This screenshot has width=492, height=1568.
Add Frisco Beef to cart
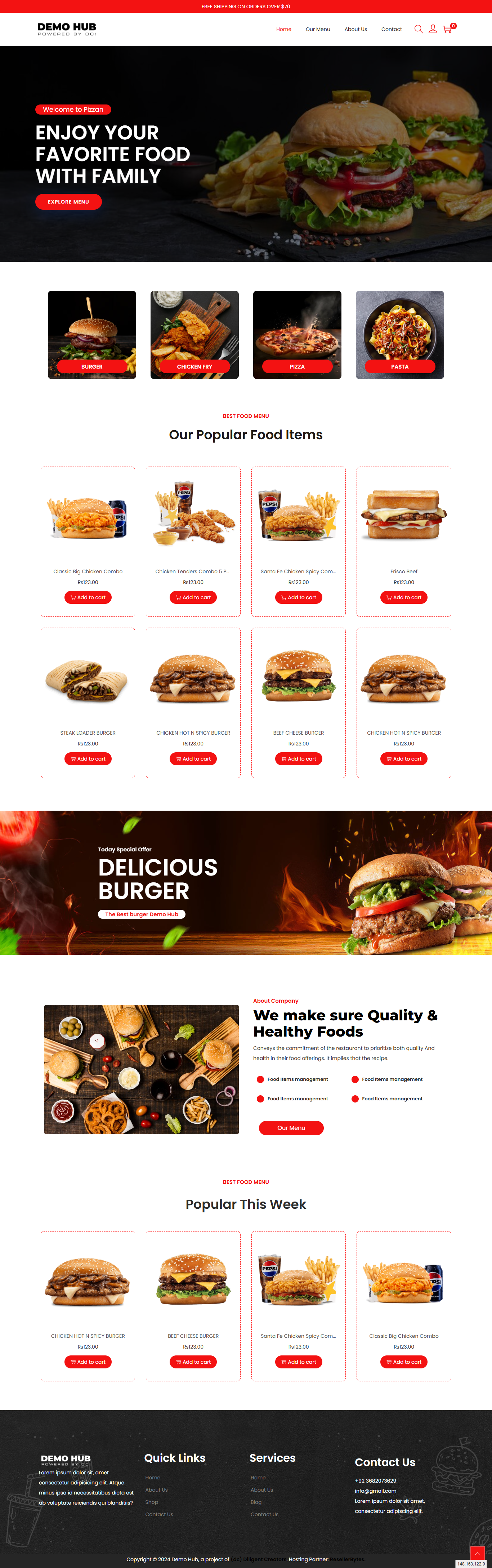pyautogui.click(x=404, y=597)
